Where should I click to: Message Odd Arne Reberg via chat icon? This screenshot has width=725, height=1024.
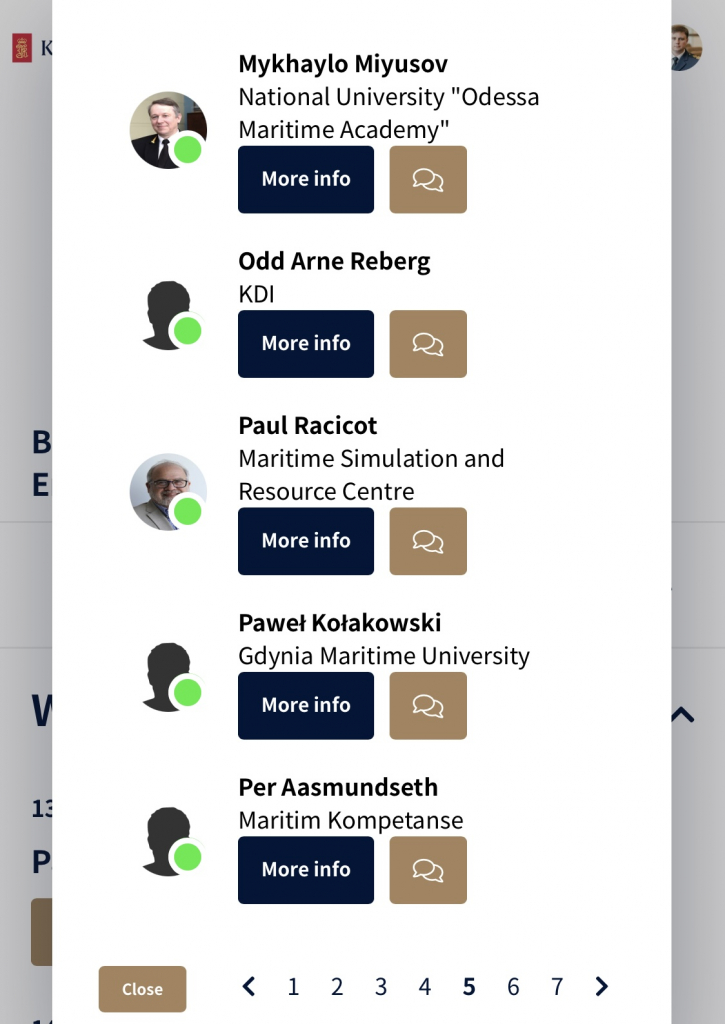click(x=428, y=344)
